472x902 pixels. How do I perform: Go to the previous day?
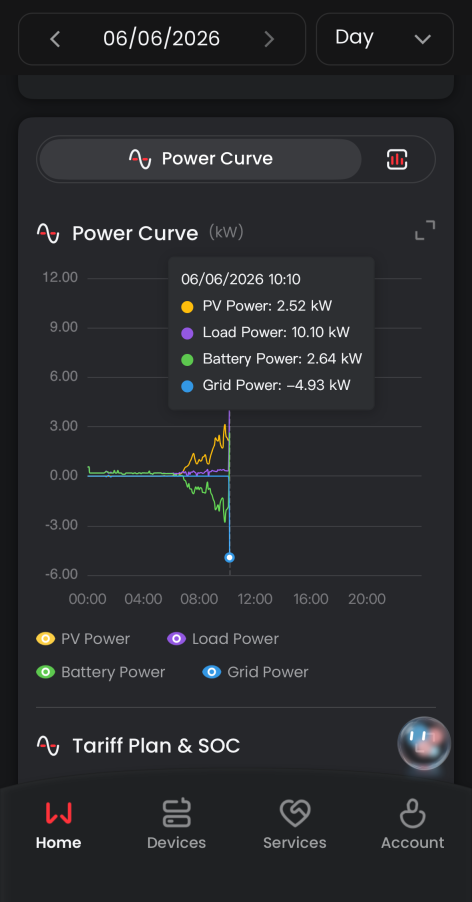pos(55,39)
